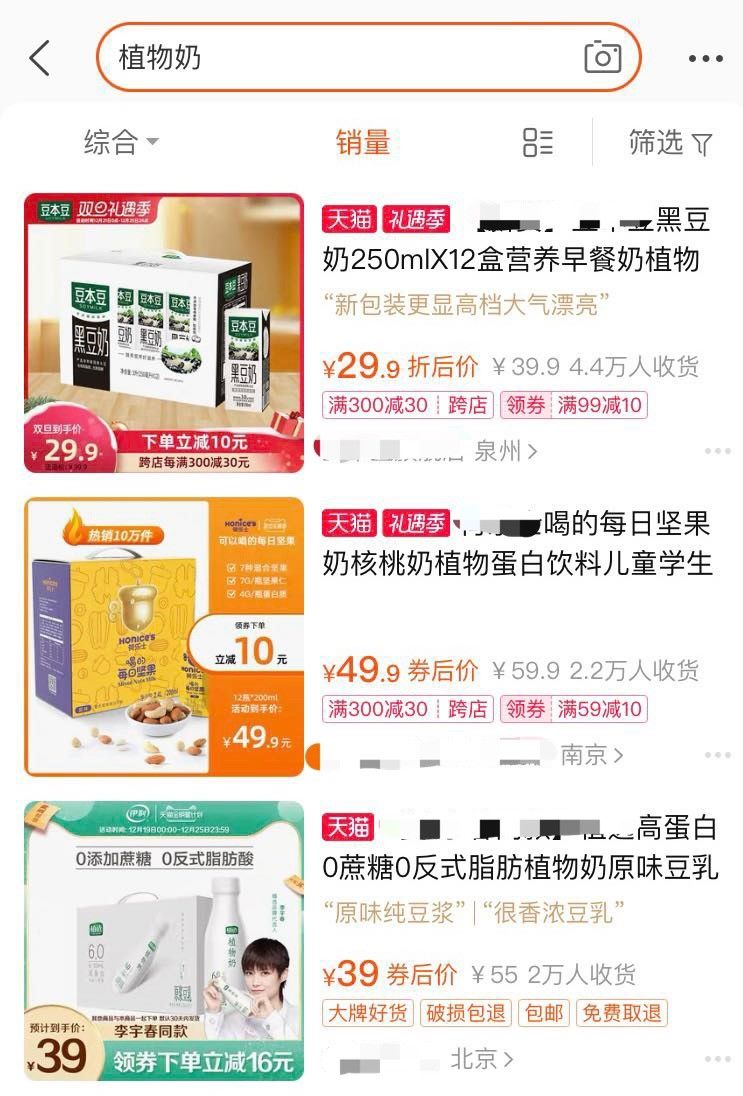Go back from search results
The height and width of the screenshot is (1096, 743).
pos(40,58)
